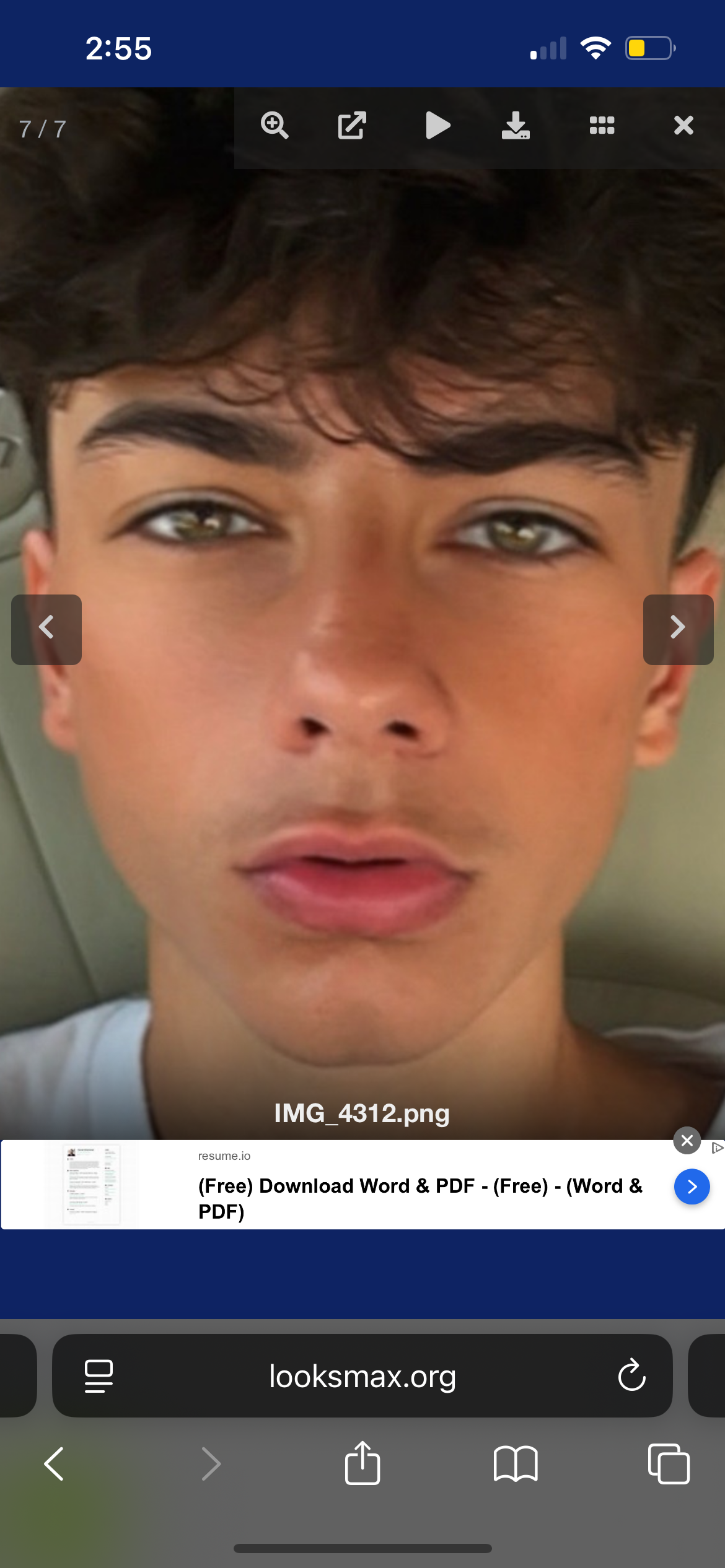Reload the looksmax.org page
The image size is (725, 1568).
[631, 1375]
